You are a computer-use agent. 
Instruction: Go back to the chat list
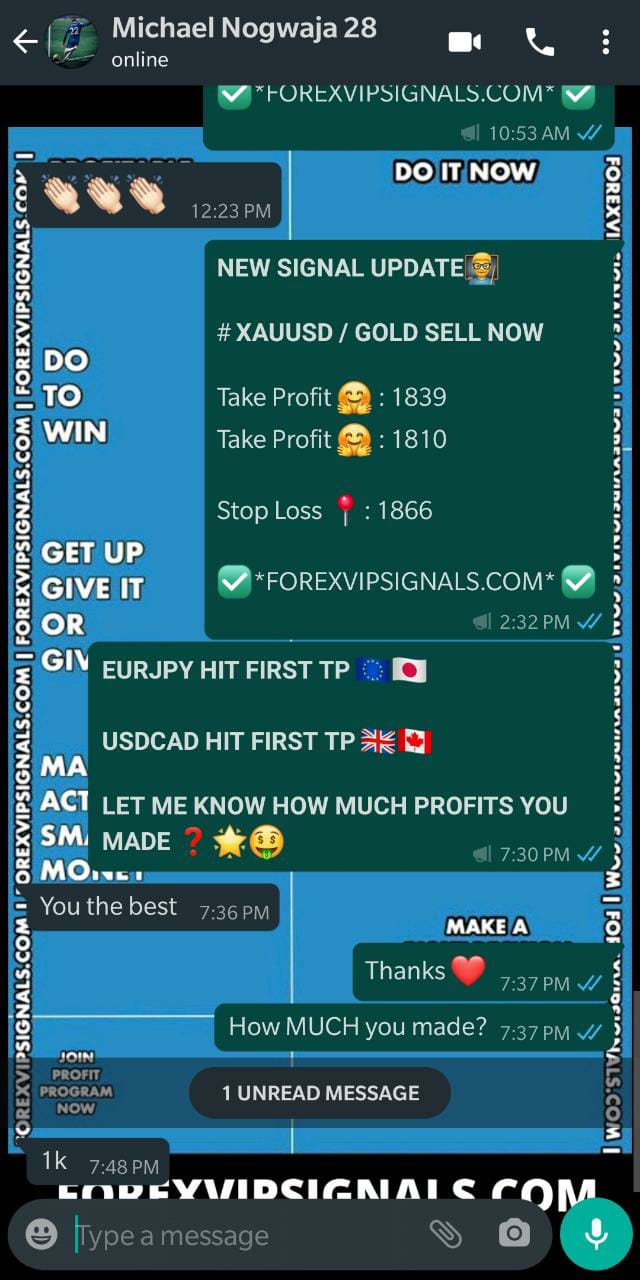[x=24, y=42]
